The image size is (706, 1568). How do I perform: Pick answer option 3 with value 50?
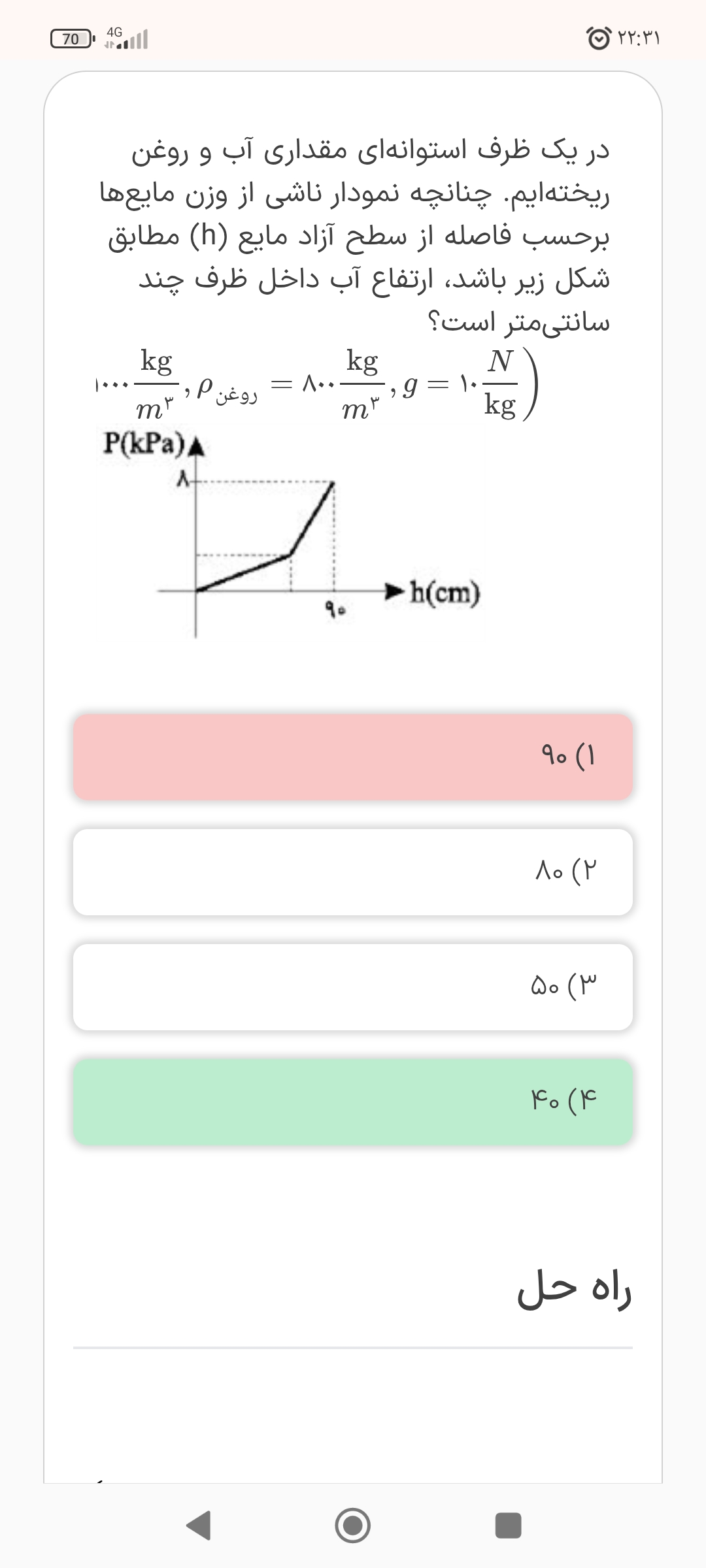(x=353, y=987)
